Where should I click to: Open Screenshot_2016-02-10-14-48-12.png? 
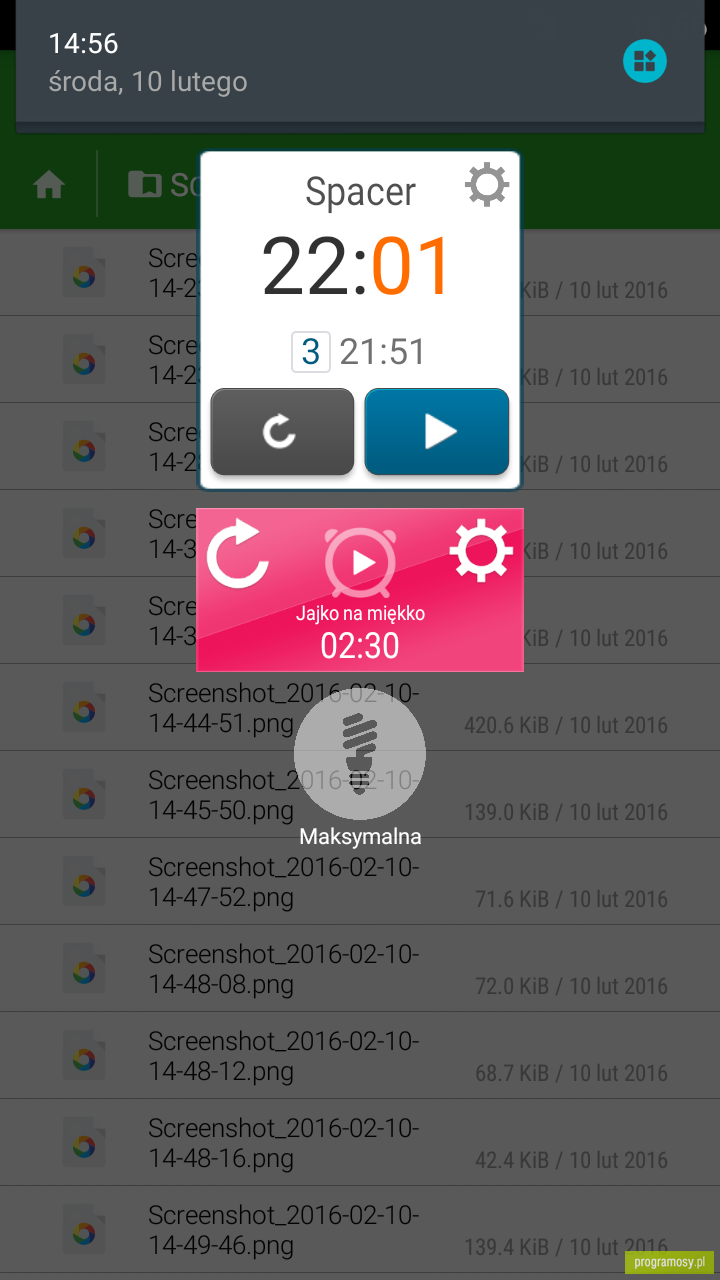360,1056
